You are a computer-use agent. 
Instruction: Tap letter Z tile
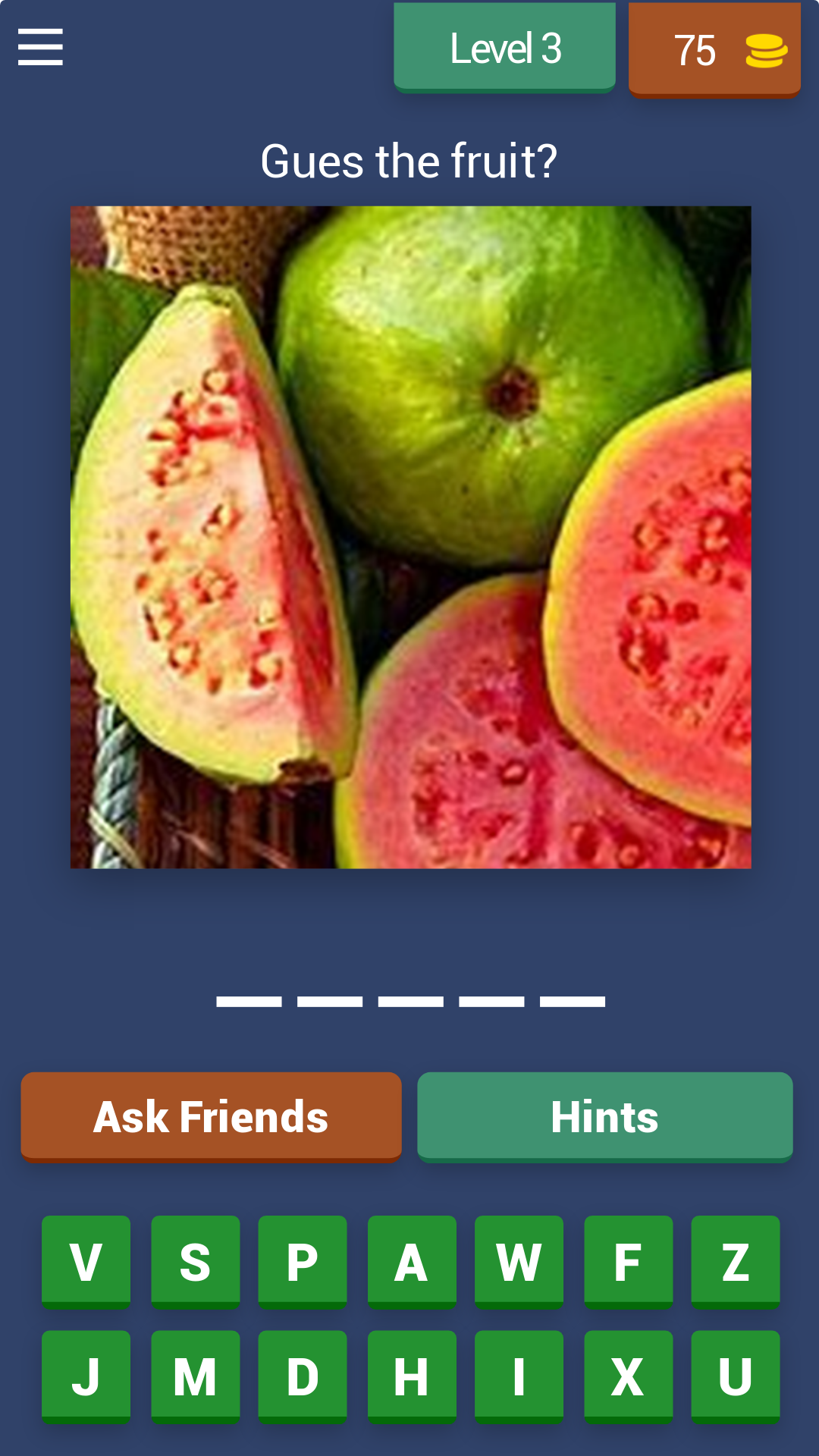point(736,1263)
